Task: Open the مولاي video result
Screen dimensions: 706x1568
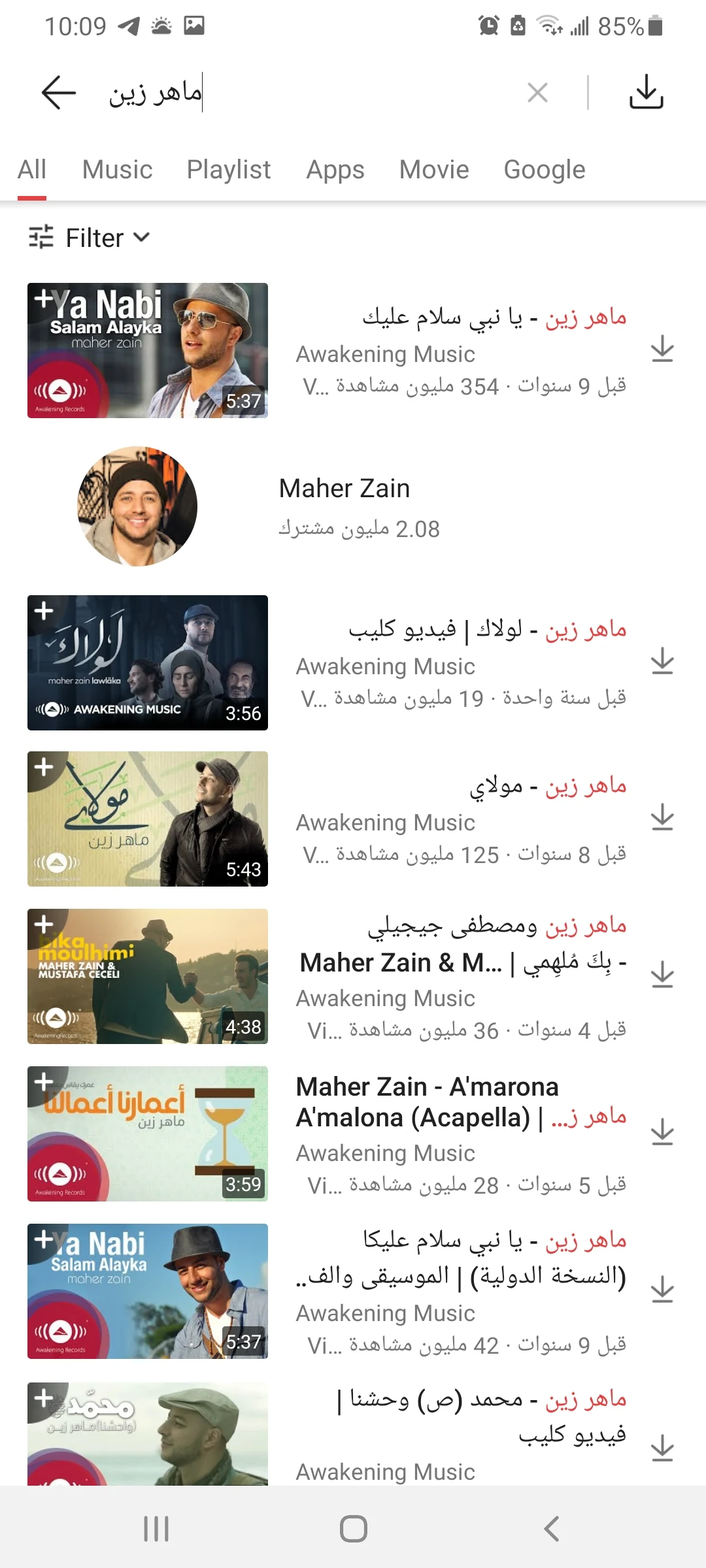Action: coord(148,819)
